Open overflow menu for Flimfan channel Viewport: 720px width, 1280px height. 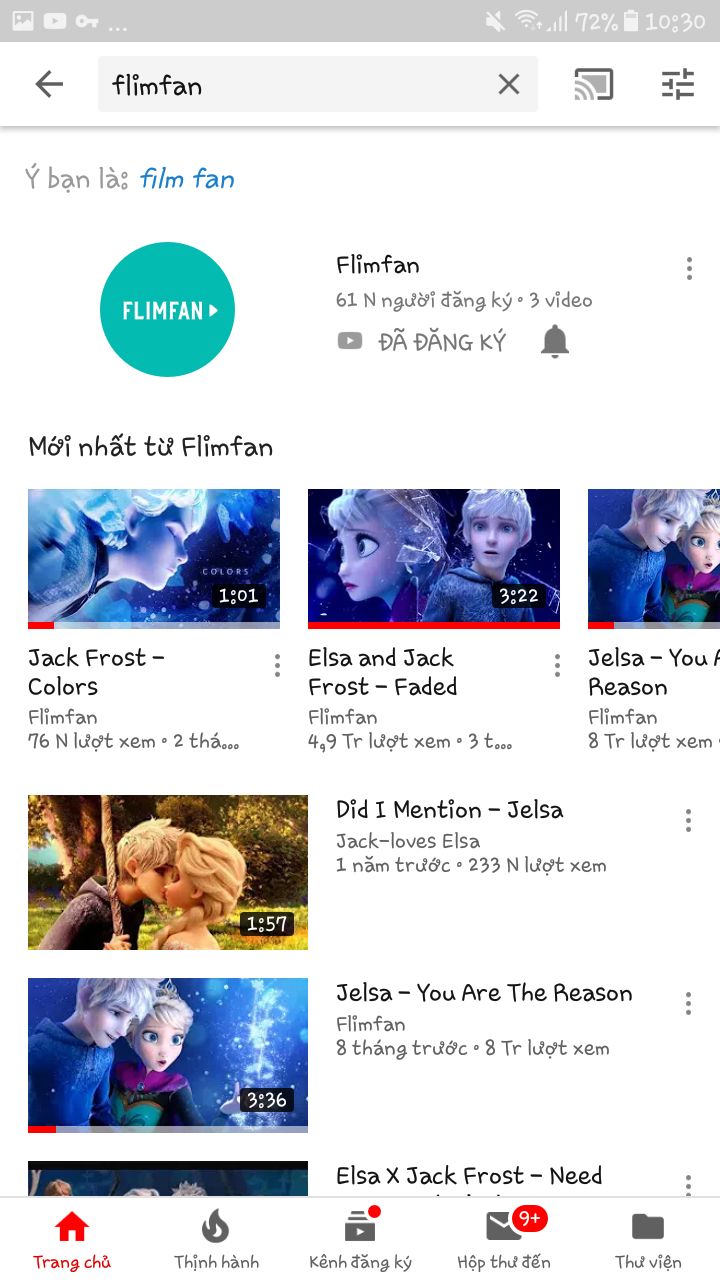click(689, 268)
